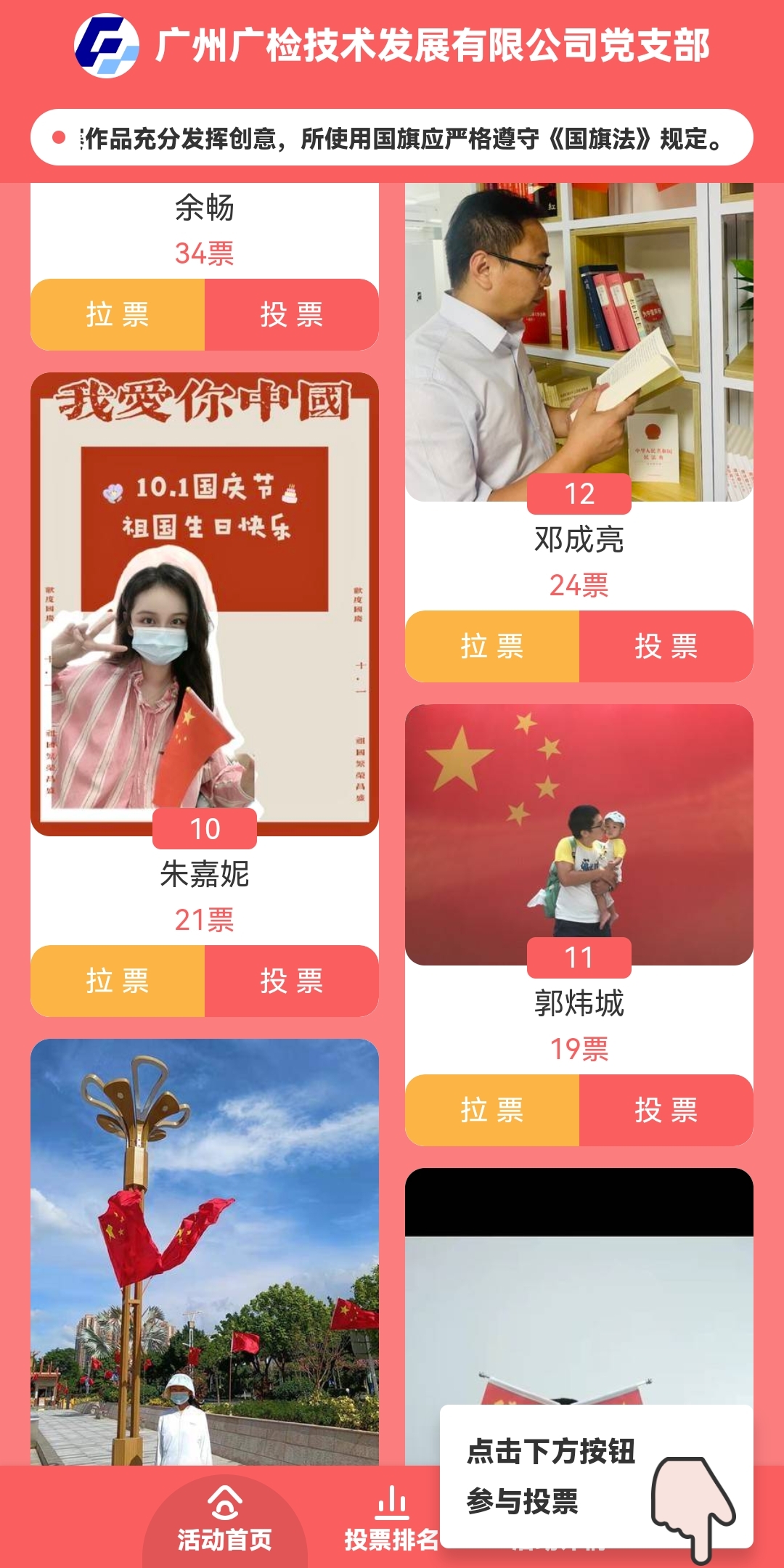Vote for 郭炜城's entry
Viewport: 784px width, 1568px height.
click(x=666, y=1110)
